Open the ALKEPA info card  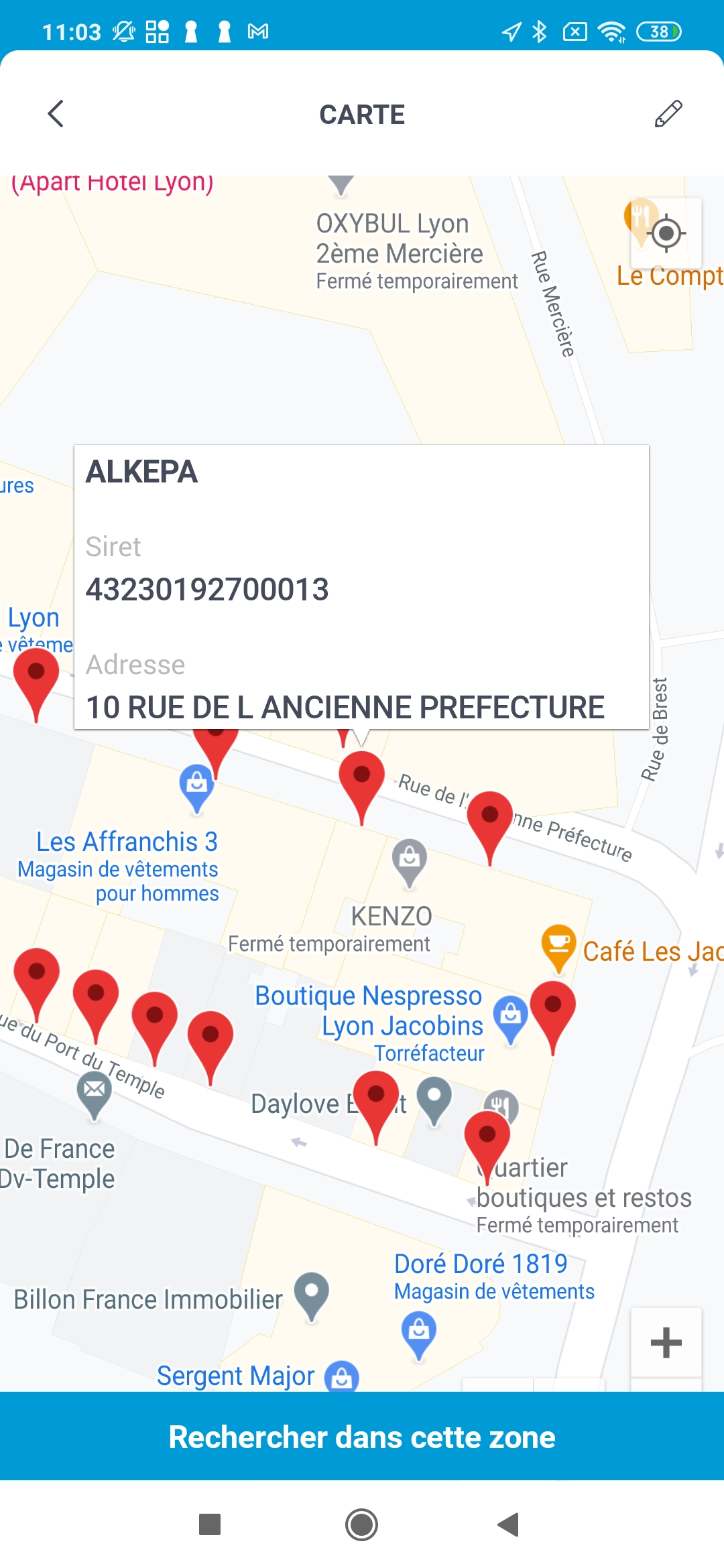361,587
